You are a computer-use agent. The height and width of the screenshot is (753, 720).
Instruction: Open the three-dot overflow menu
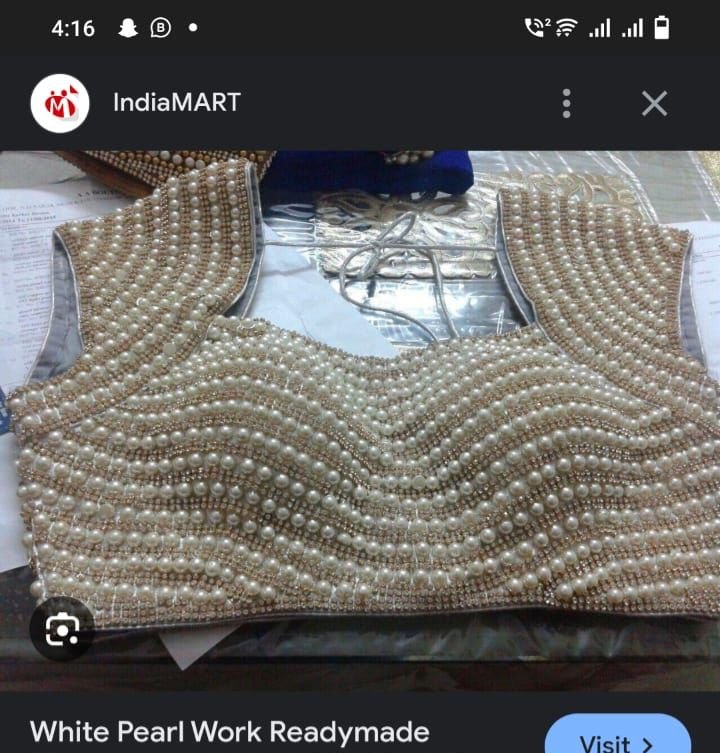[567, 103]
